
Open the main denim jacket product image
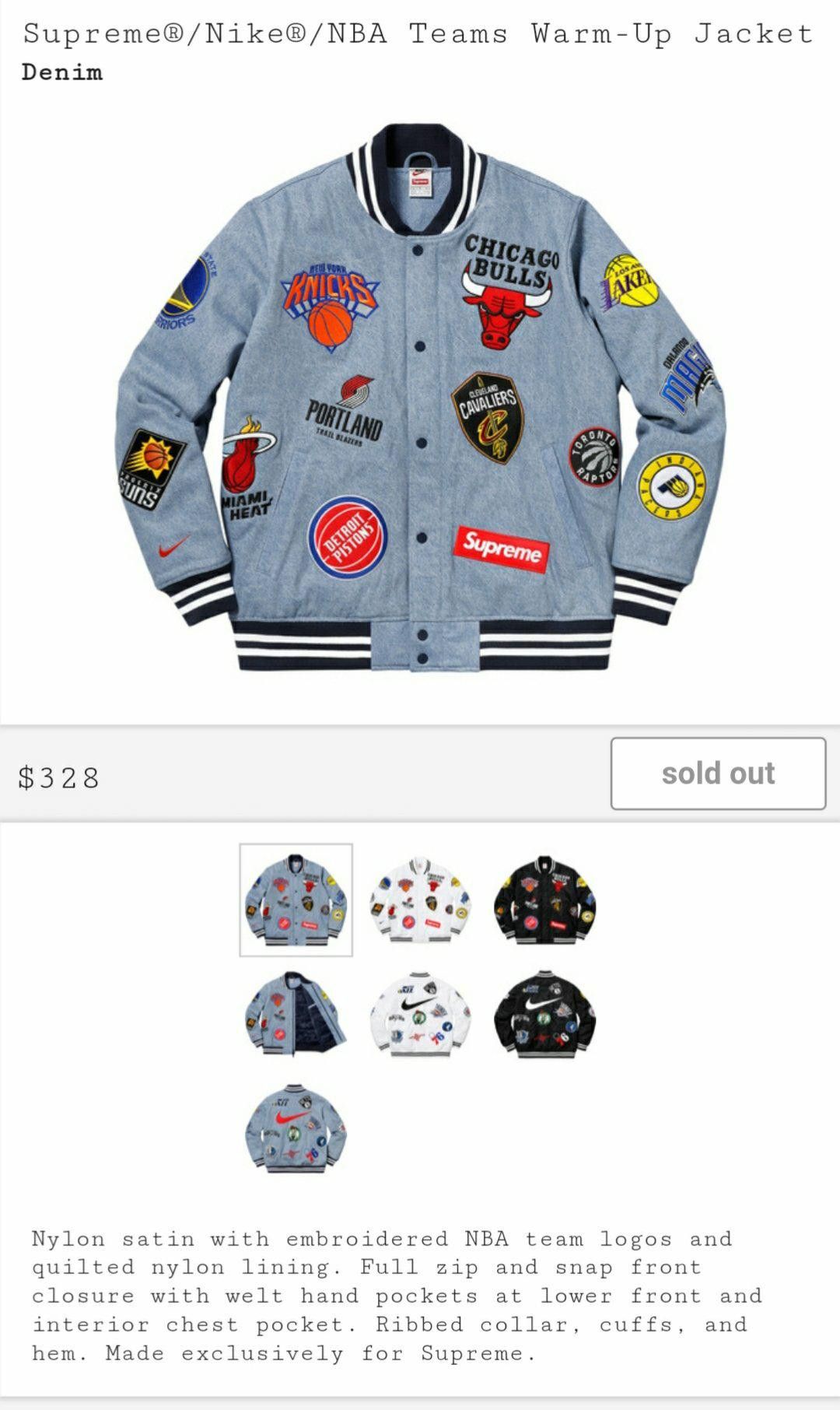[x=420, y=397]
